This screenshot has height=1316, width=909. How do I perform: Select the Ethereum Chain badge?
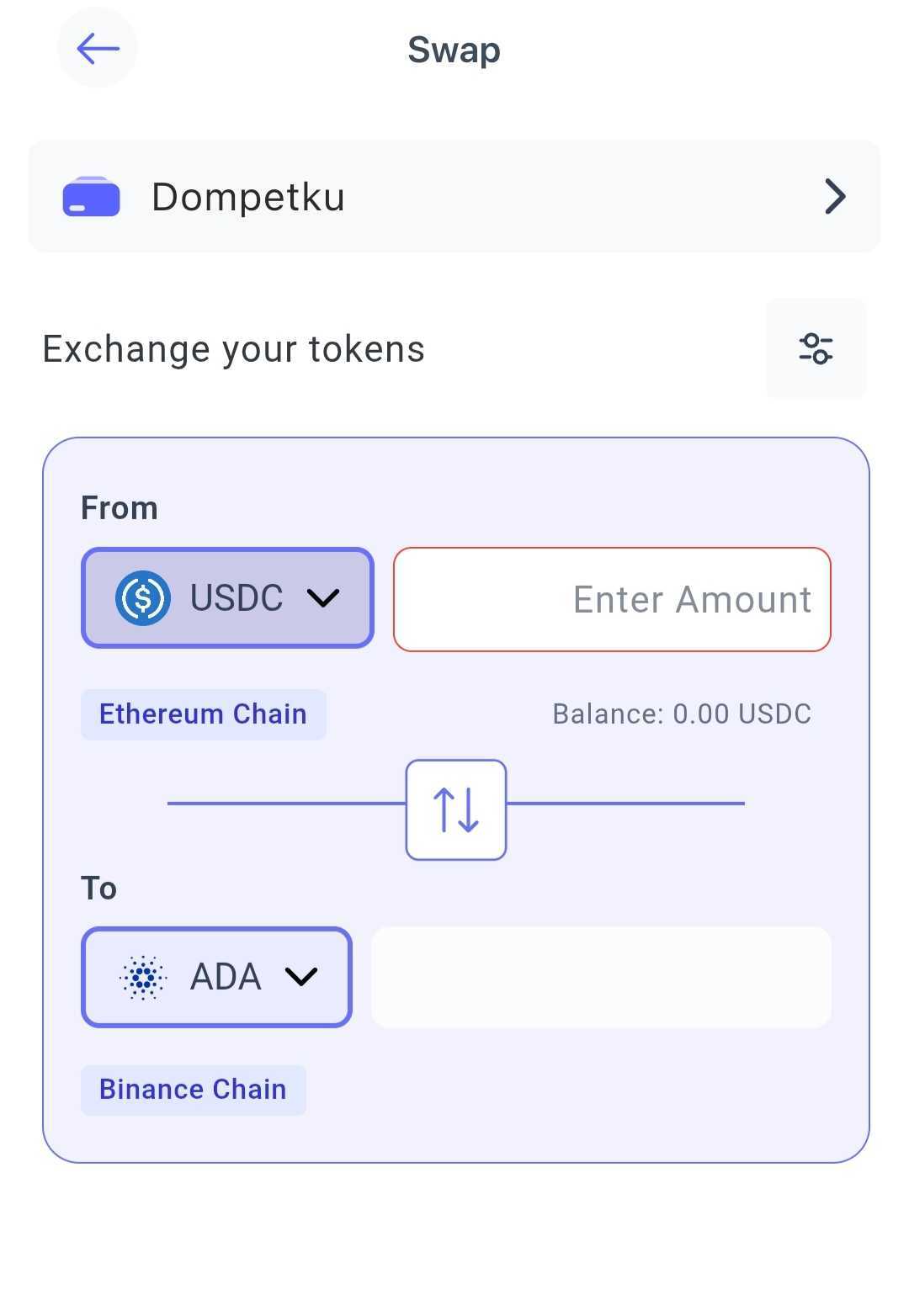tap(203, 714)
